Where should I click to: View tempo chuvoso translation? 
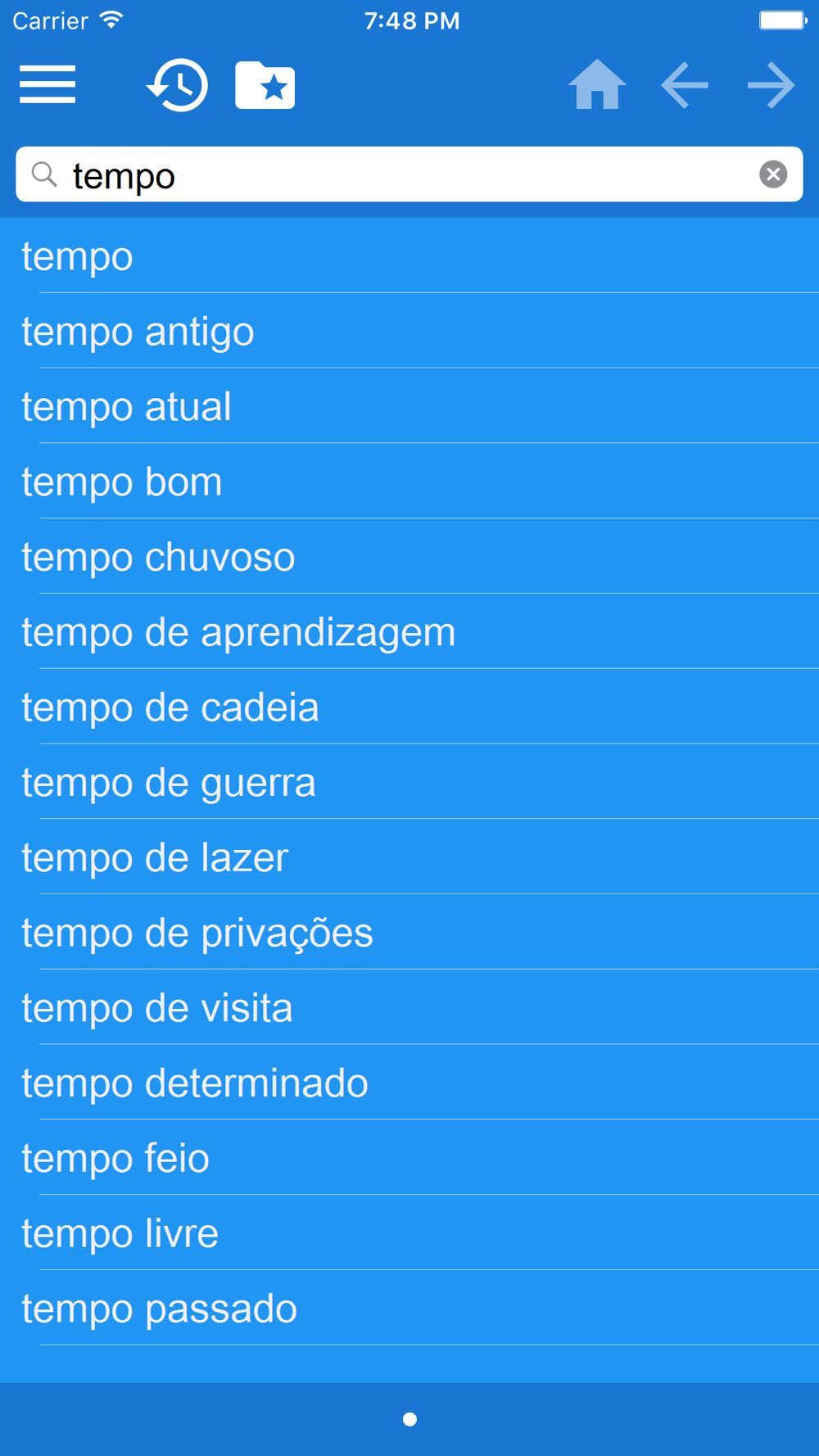[409, 557]
